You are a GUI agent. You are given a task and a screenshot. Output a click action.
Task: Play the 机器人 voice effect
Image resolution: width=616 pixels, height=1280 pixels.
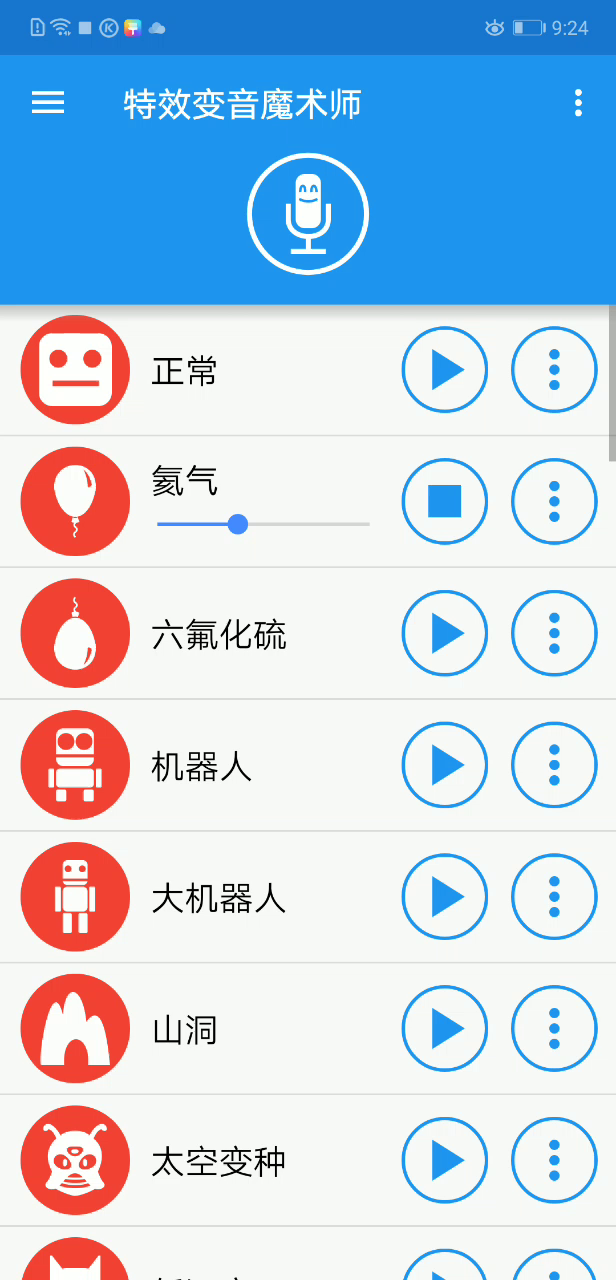click(445, 765)
